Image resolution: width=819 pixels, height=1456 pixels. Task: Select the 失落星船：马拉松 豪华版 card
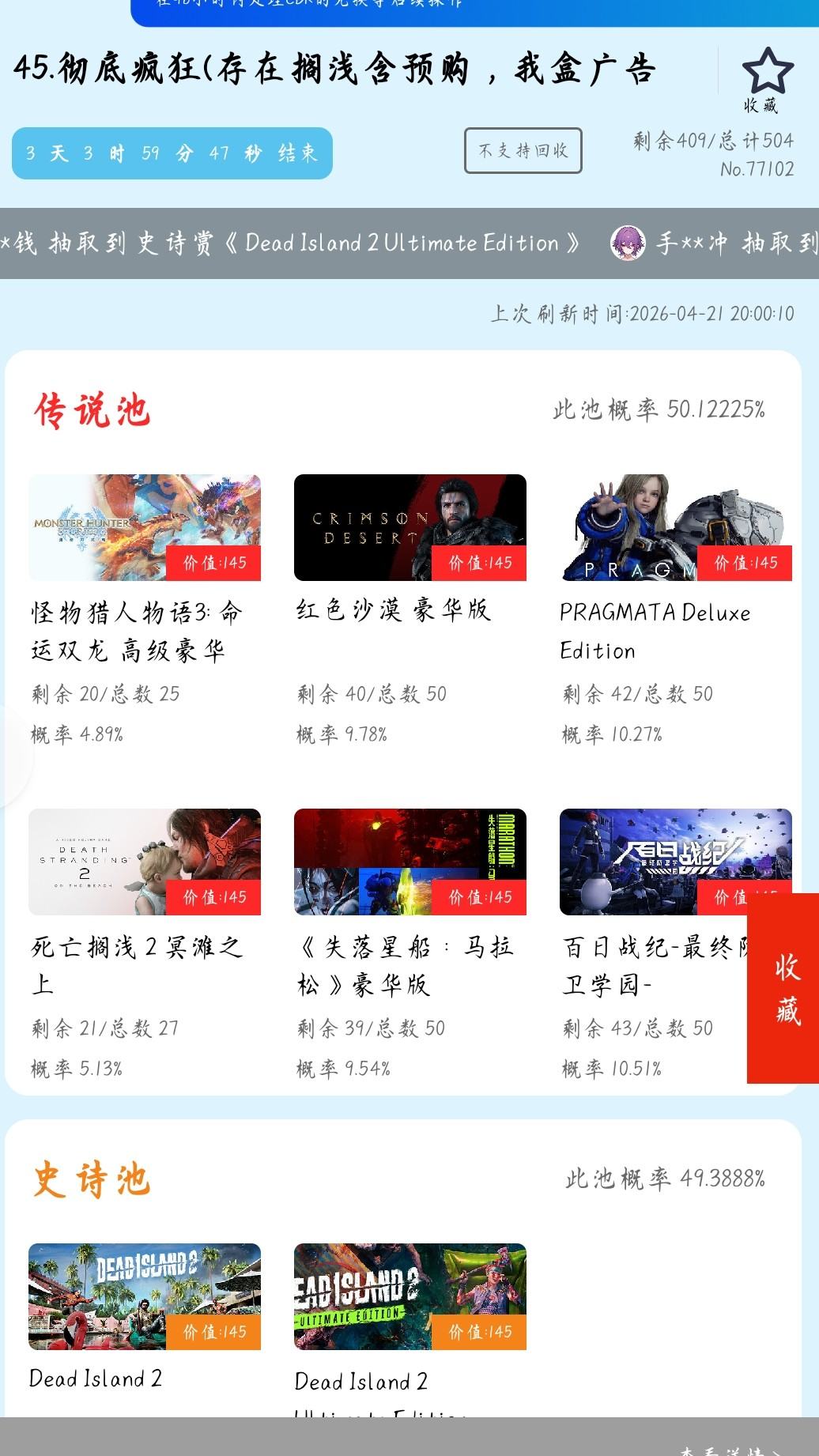(409, 862)
